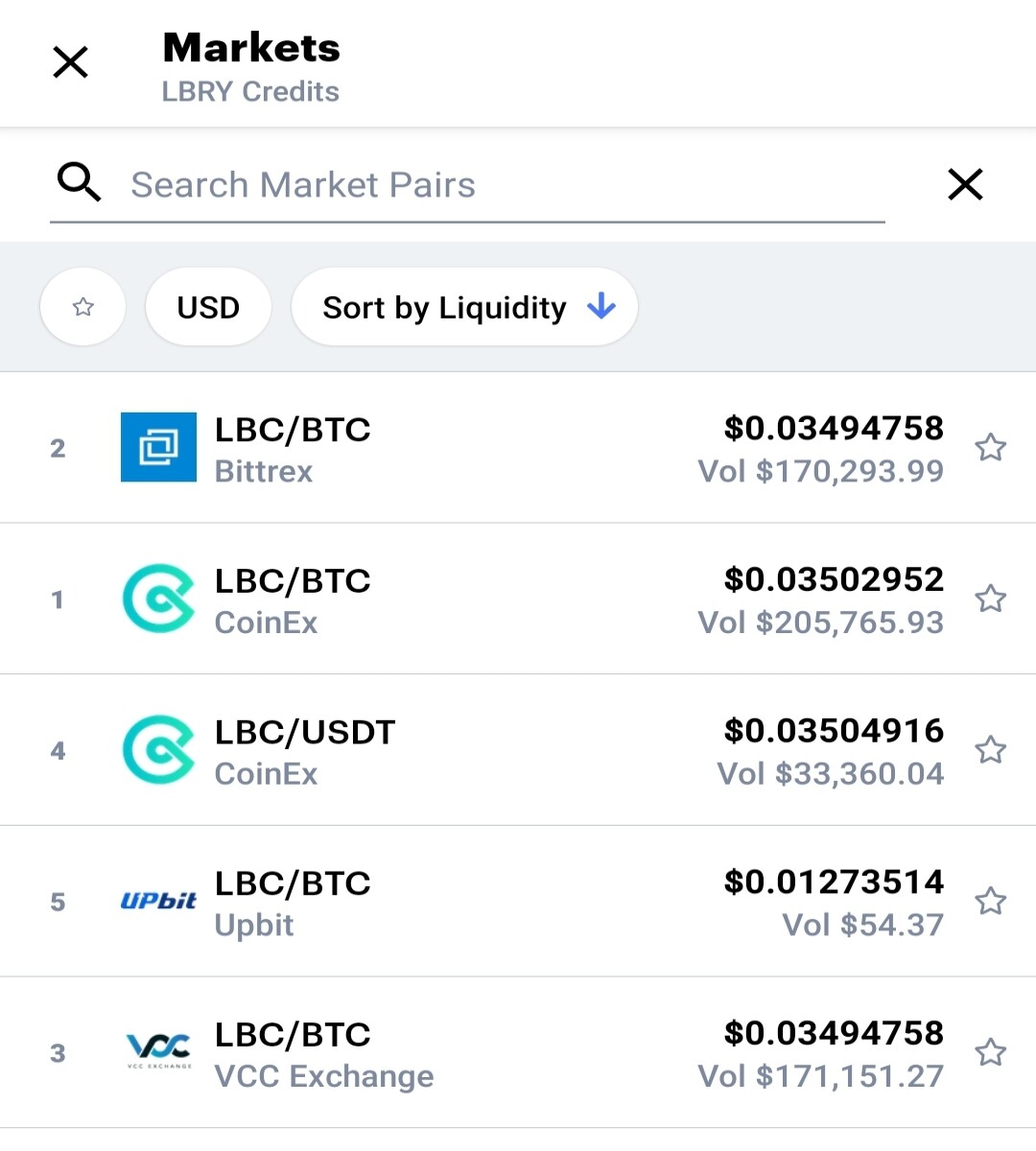Click the VCC Exchange logo
This screenshot has height=1151, width=1036.
point(158,1048)
